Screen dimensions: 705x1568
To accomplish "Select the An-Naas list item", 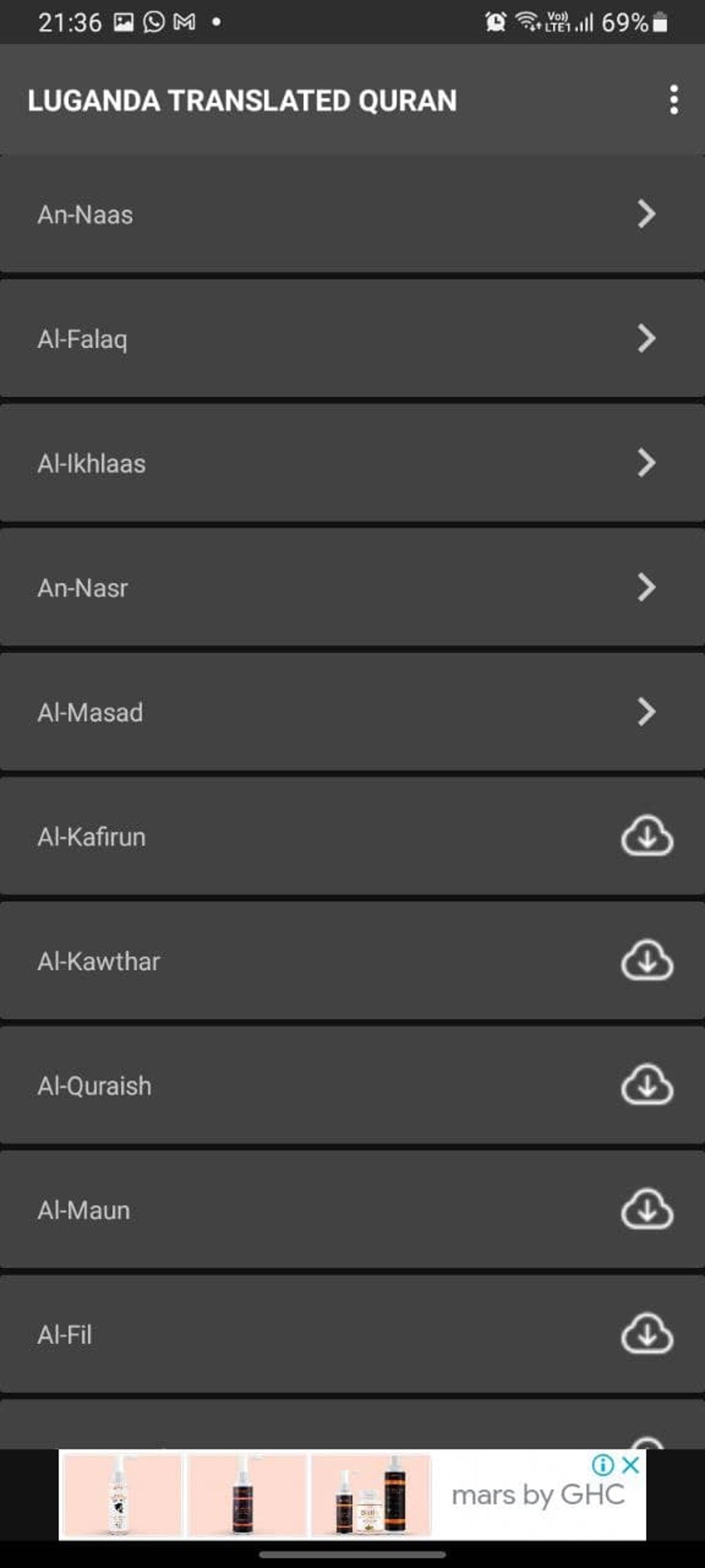I will (276, 214).
